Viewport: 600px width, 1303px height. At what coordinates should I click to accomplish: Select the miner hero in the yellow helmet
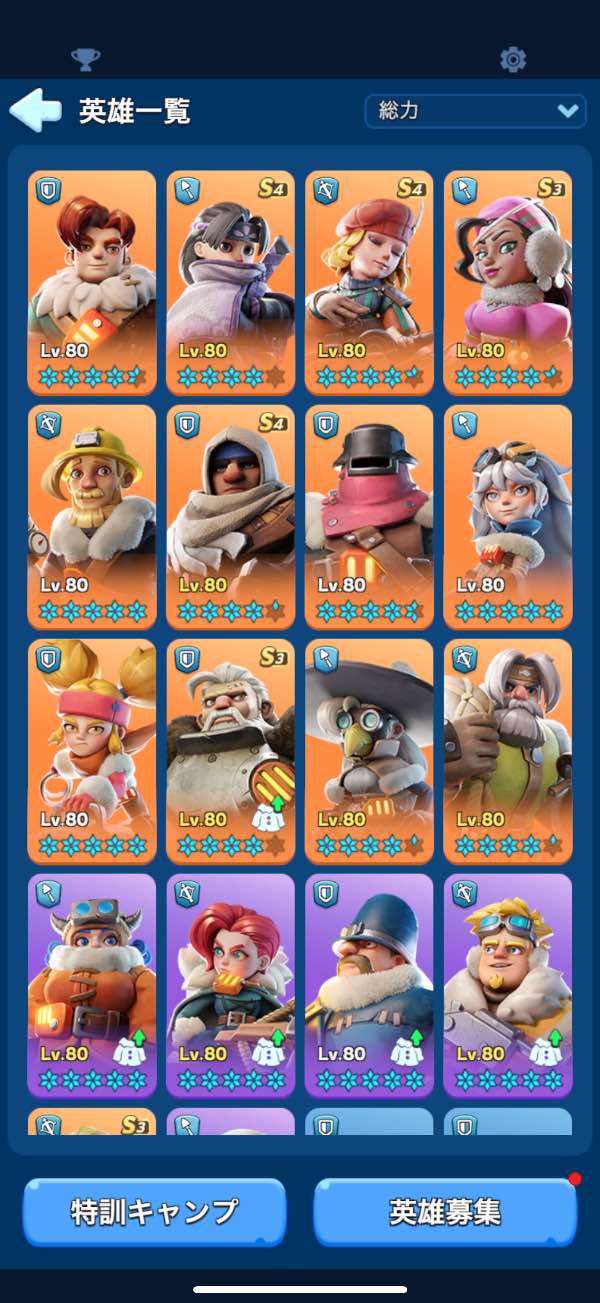(92, 515)
